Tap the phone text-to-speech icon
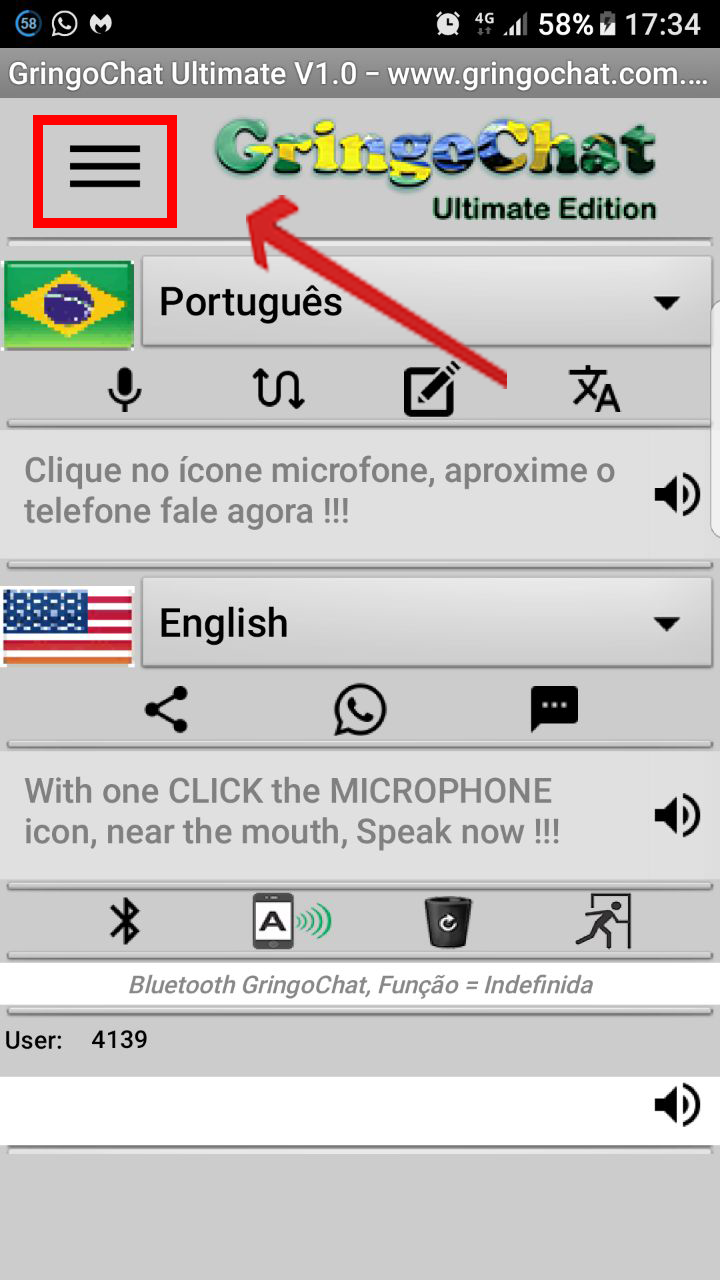 tap(290, 921)
